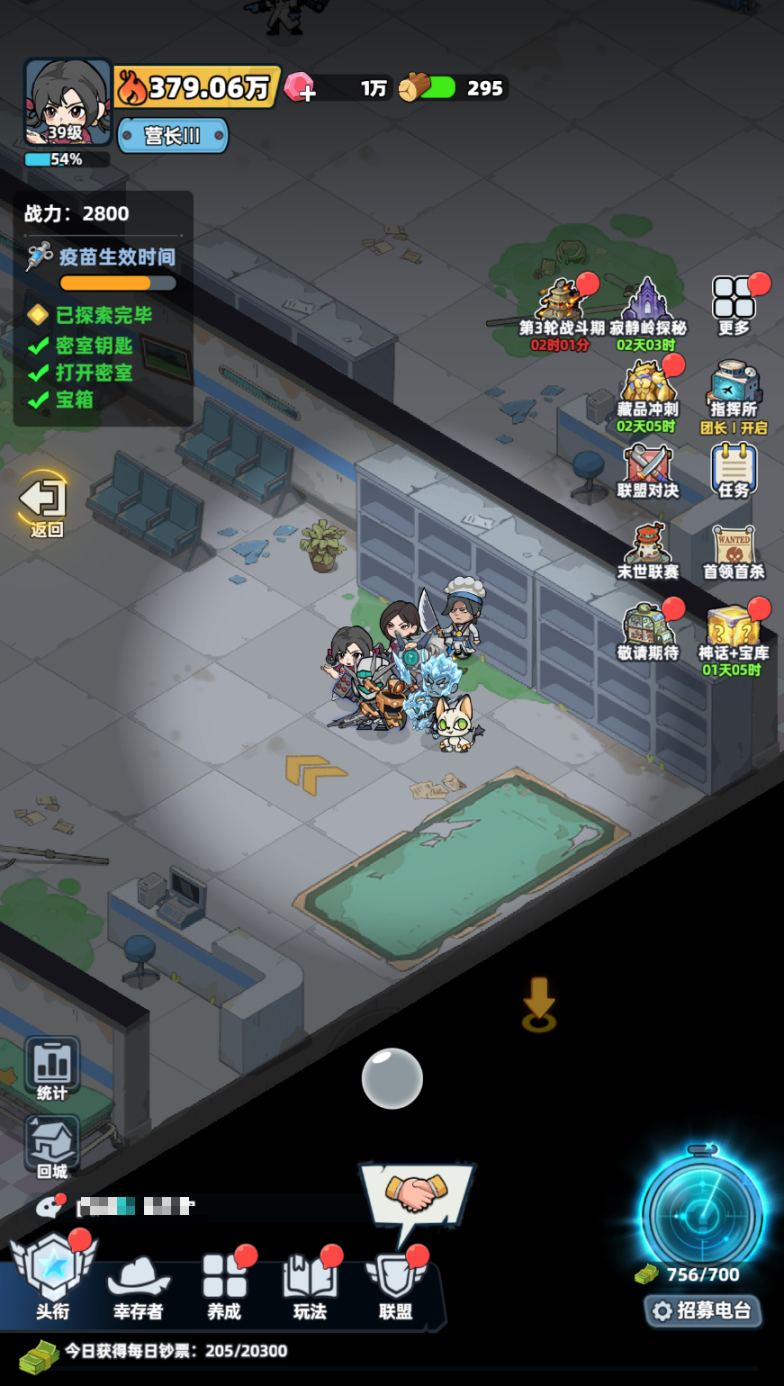The image size is (784, 1386).
Task: Open the 招募电台 recruitment radio
Action: 703,1310
